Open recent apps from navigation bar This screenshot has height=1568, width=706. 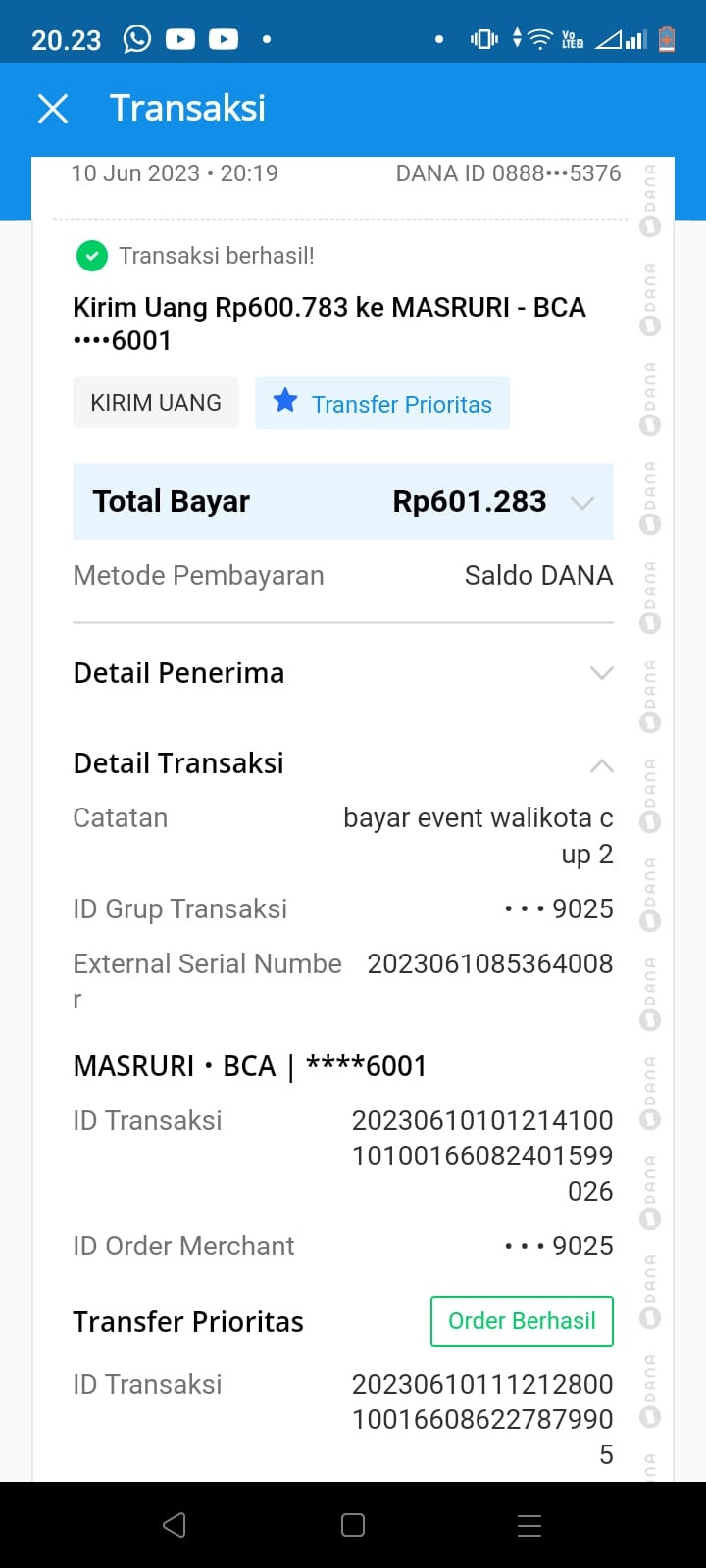[529, 1525]
